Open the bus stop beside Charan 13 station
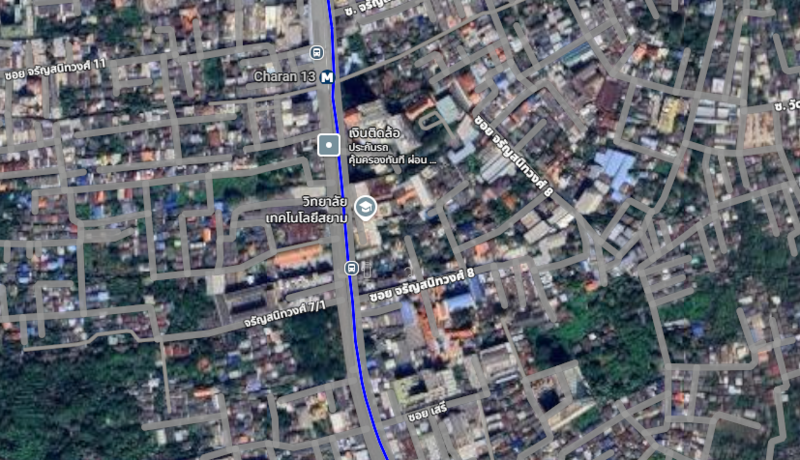 point(316,53)
